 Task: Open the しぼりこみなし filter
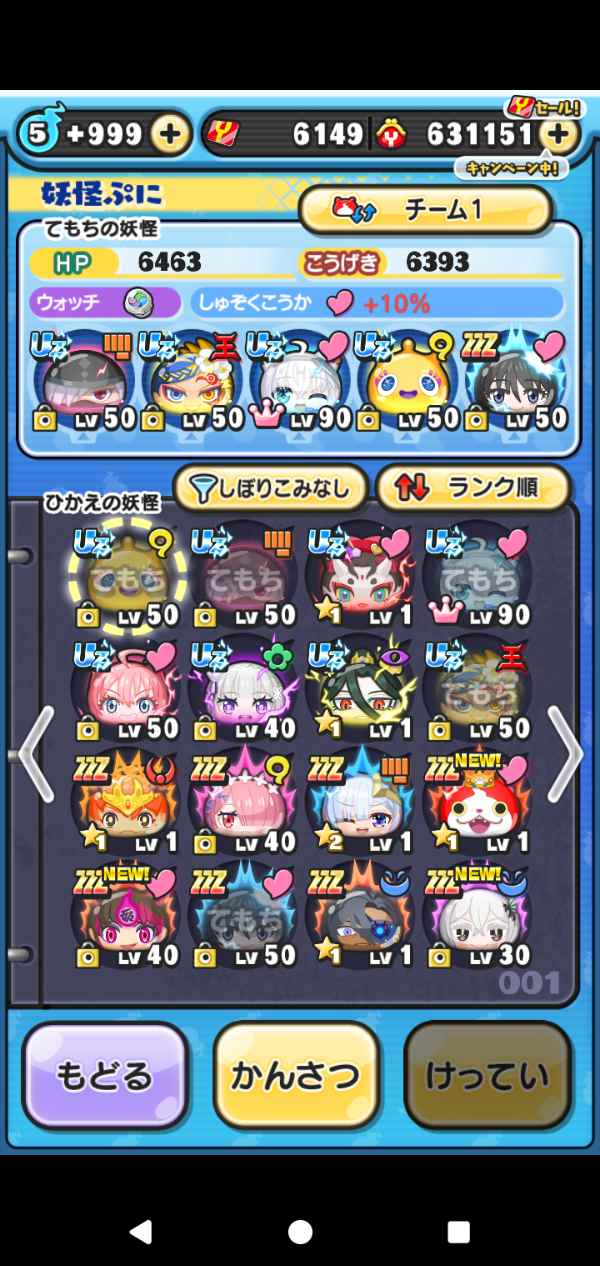pos(270,488)
